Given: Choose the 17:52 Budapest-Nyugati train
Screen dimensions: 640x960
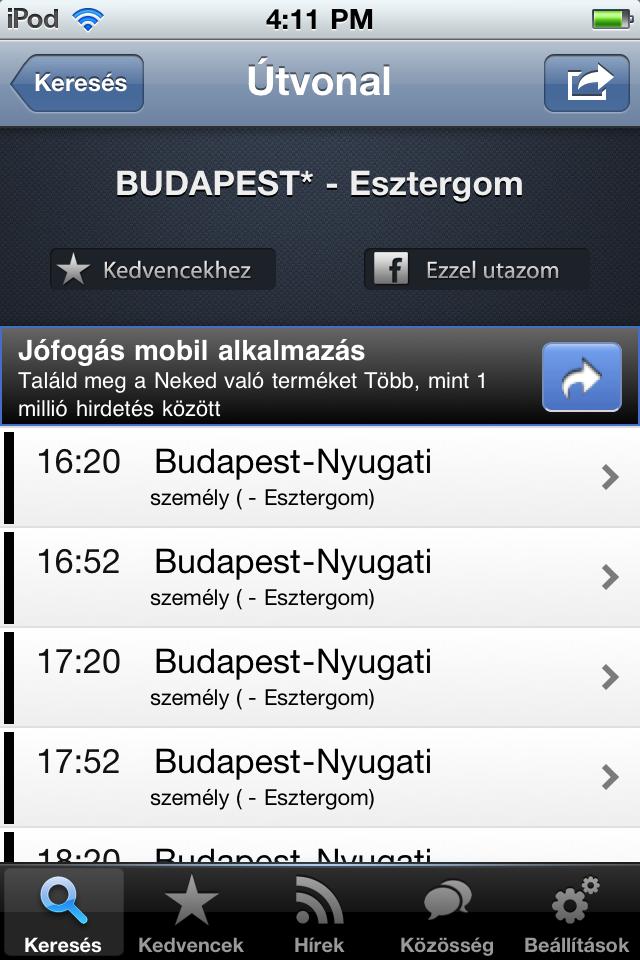Looking at the screenshot, I should pyautogui.click(x=320, y=777).
